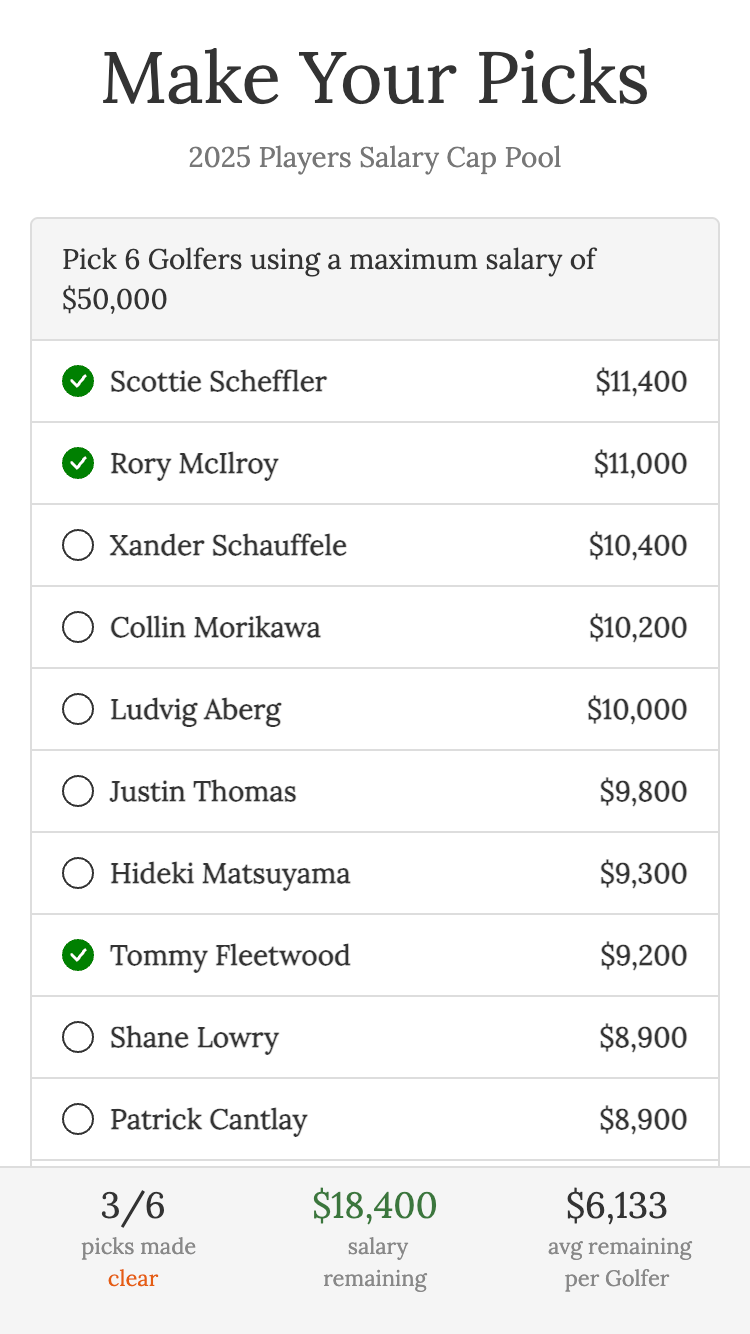The width and height of the screenshot is (750, 1334).
Task: Click the $18,400 salary remaining figure
Action: point(375,1206)
